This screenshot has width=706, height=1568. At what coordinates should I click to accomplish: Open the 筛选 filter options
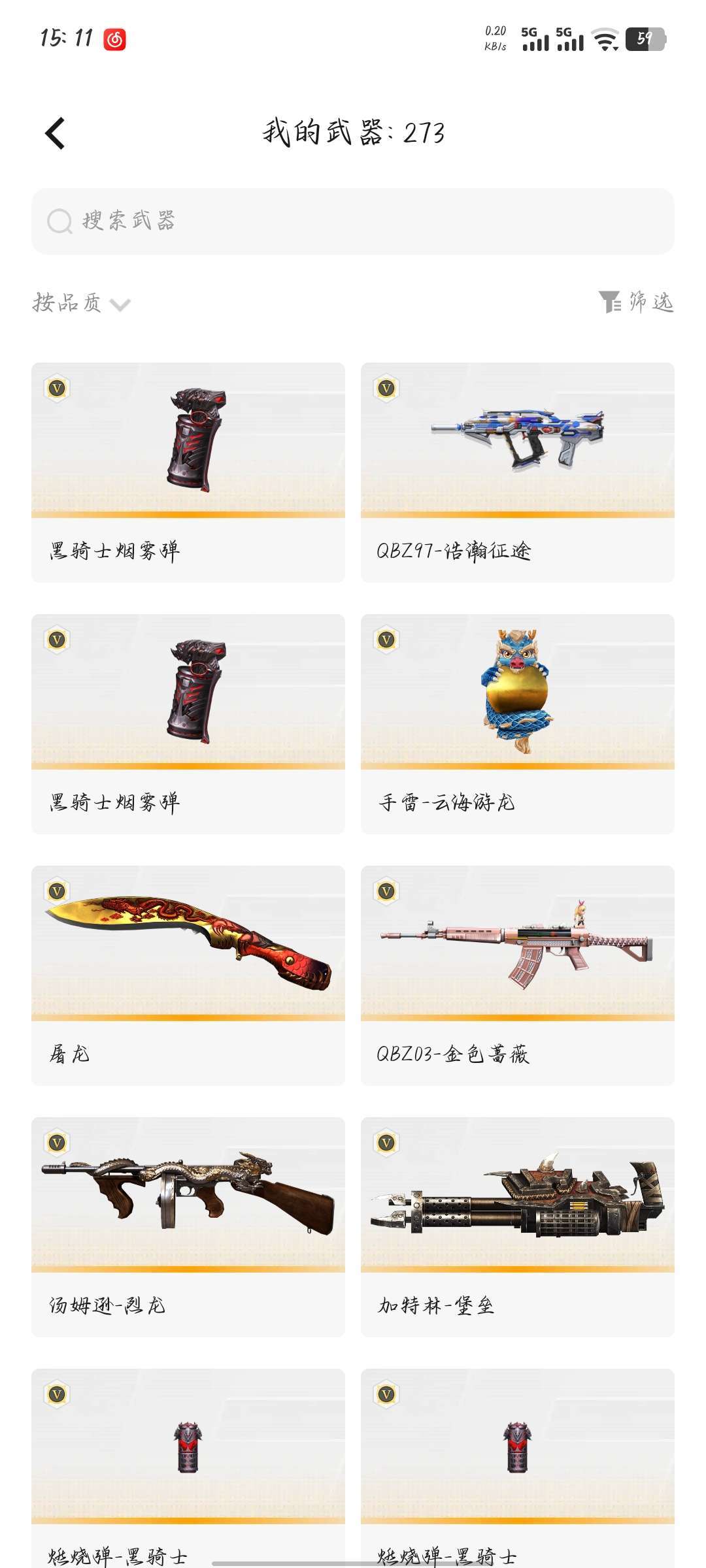pyautogui.click(x=636, y=302)
